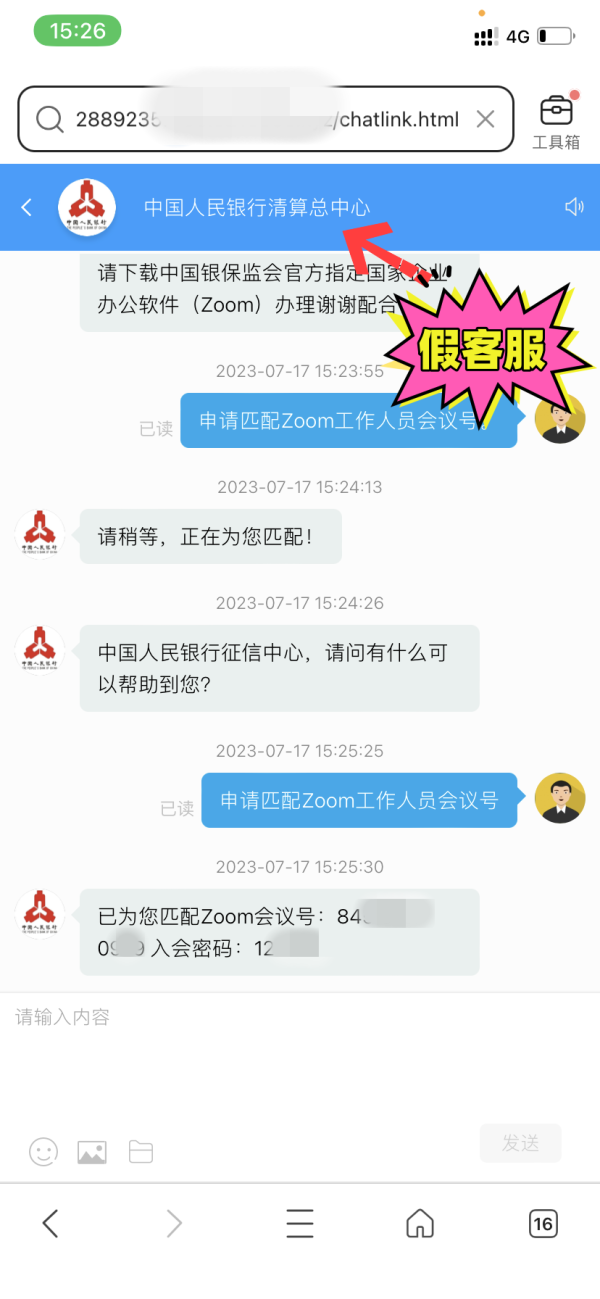
Task: Open the 工具箱 toolbox
Action: 556,122
